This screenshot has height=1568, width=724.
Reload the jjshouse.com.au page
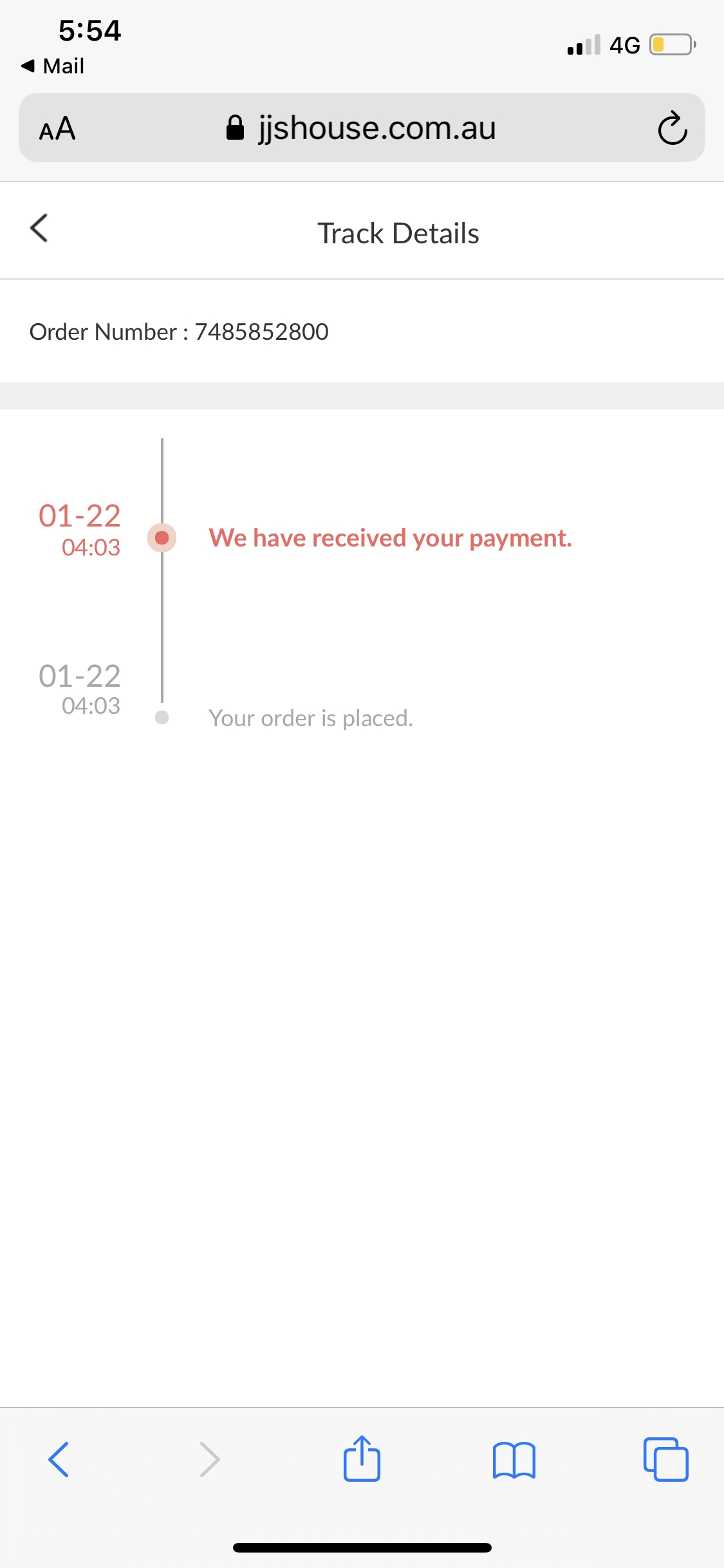(672, 129)
